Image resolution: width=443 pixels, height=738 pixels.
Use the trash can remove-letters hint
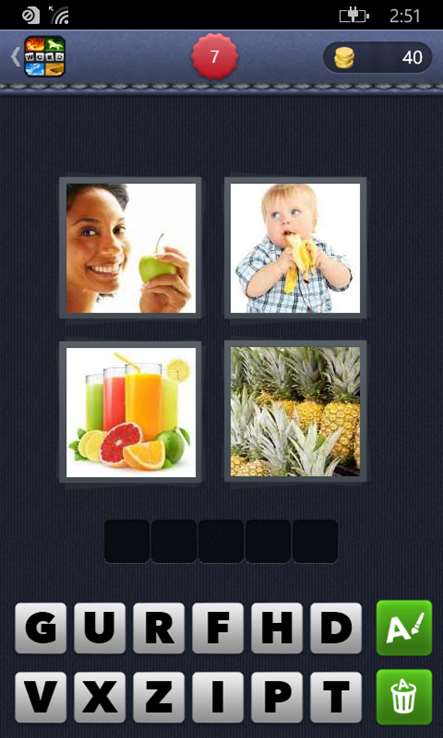[404, 697]
